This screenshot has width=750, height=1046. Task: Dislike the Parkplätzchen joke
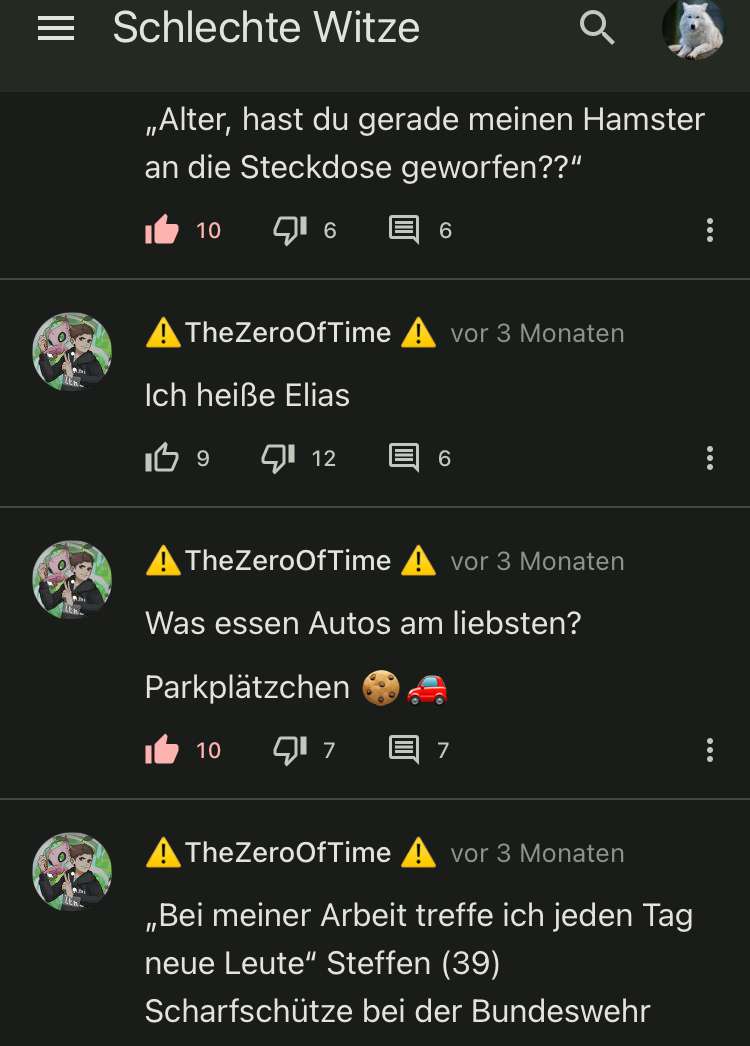290,750
